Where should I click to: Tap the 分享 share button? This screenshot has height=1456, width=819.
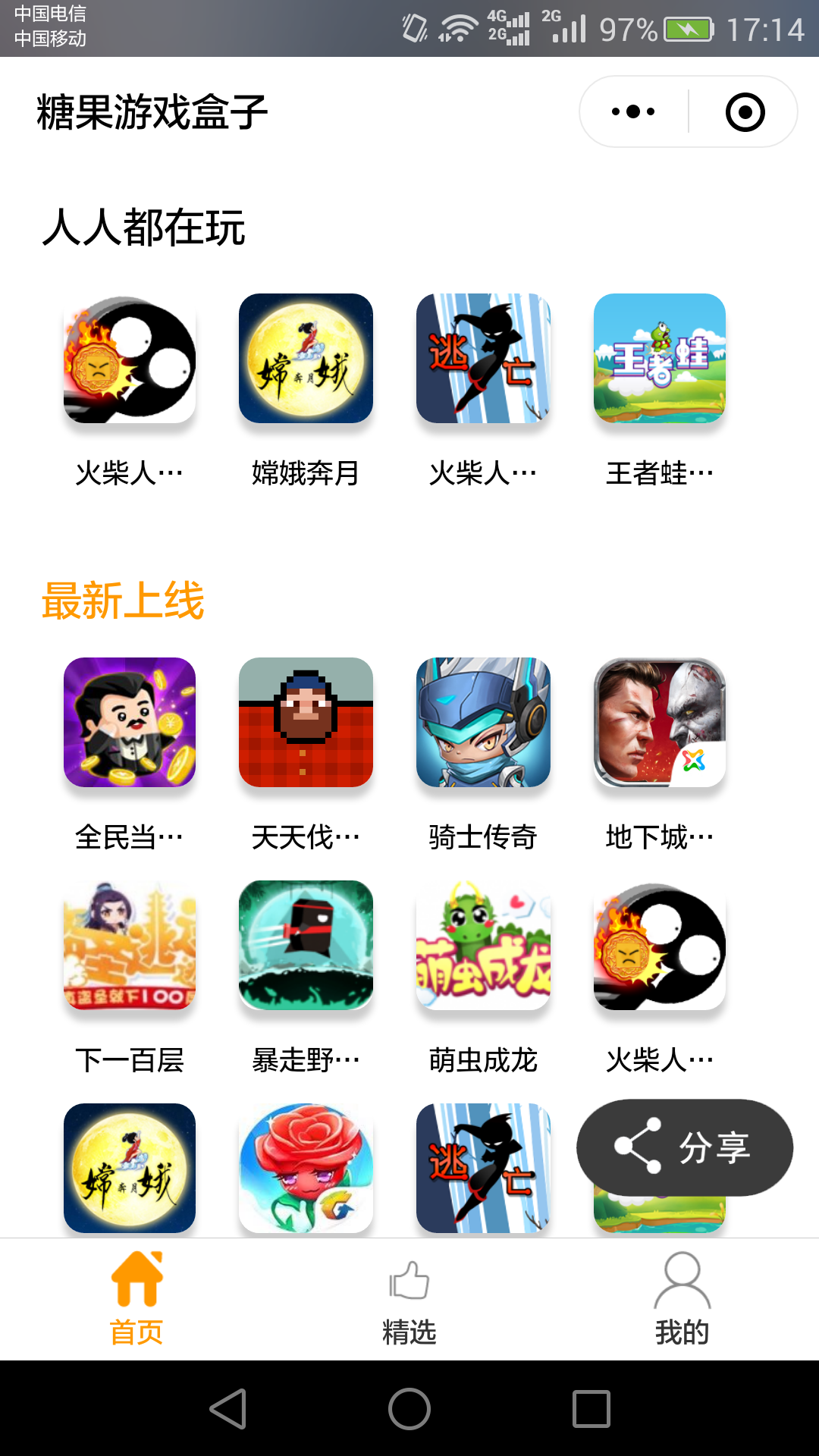(x=685, y=1147)
